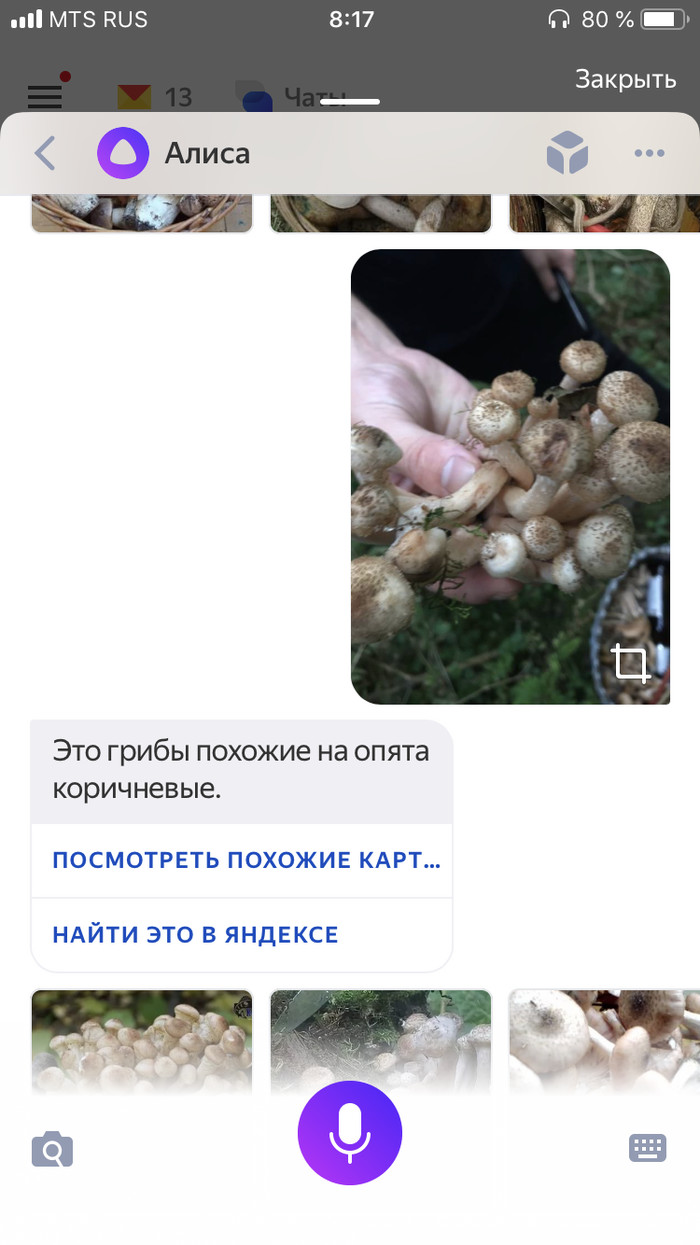Open third similar mushroom image below

603,1040
